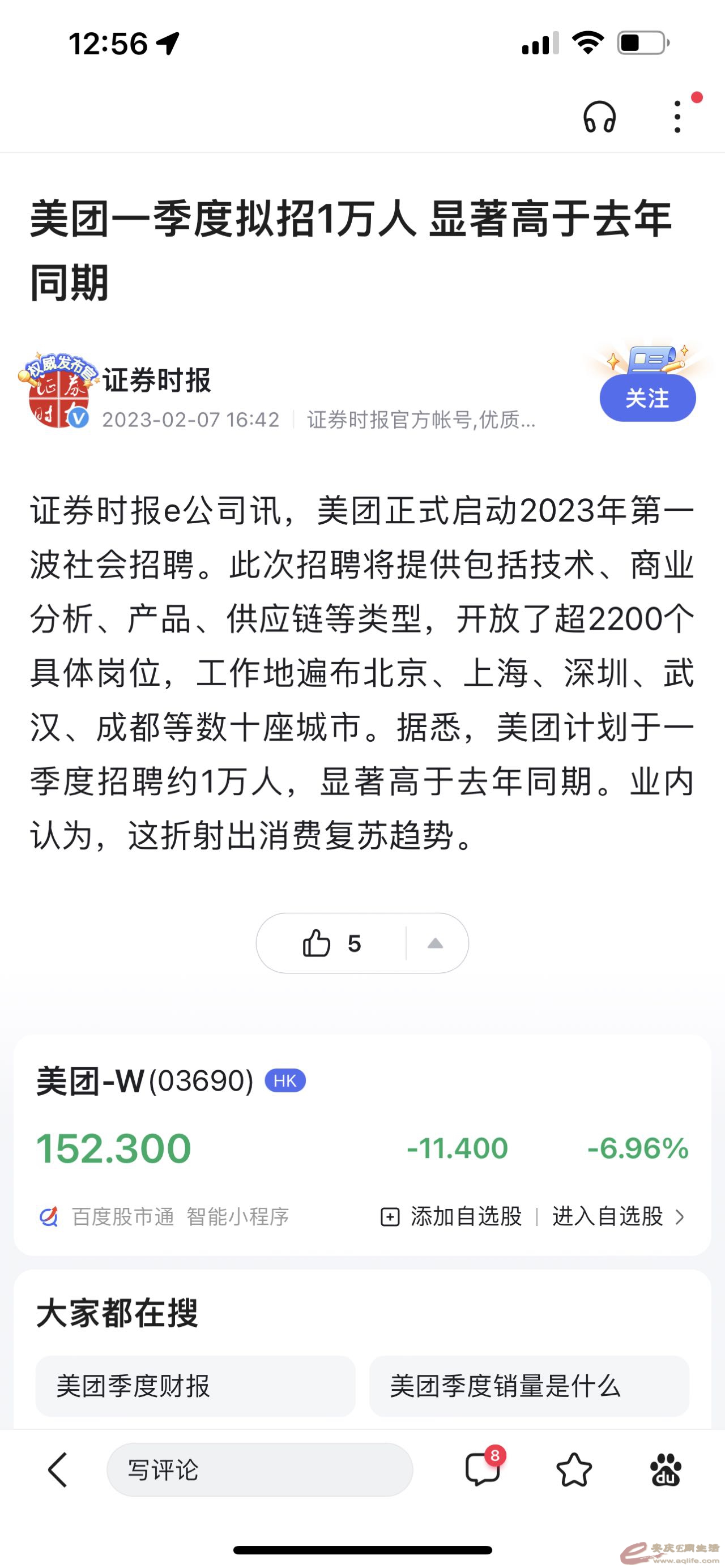Go to 进入自选股 watchlist
This screenshot has height=1568, width=725.
[617, 1217]
